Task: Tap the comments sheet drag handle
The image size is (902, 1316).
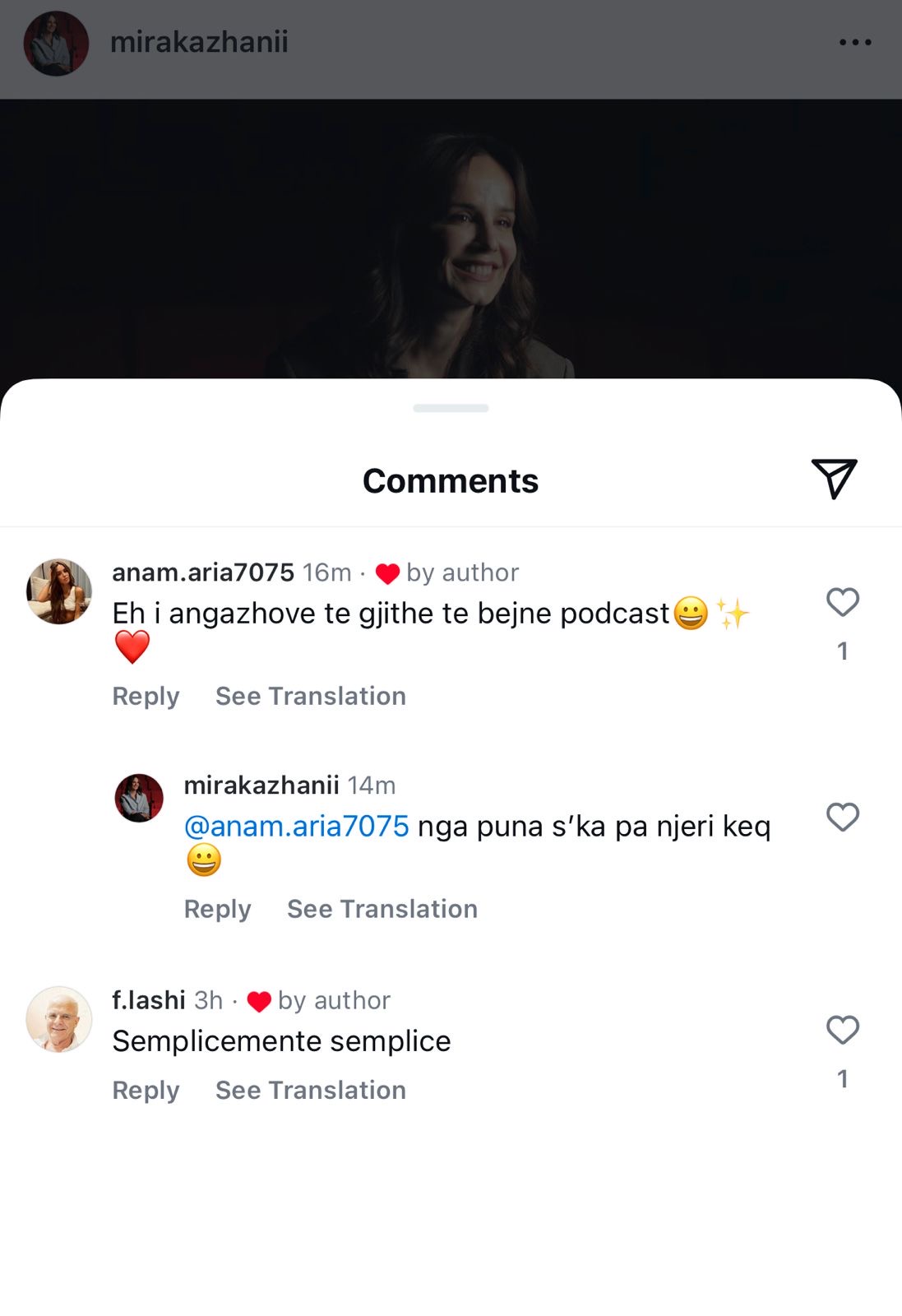Action: click(451, 408)
